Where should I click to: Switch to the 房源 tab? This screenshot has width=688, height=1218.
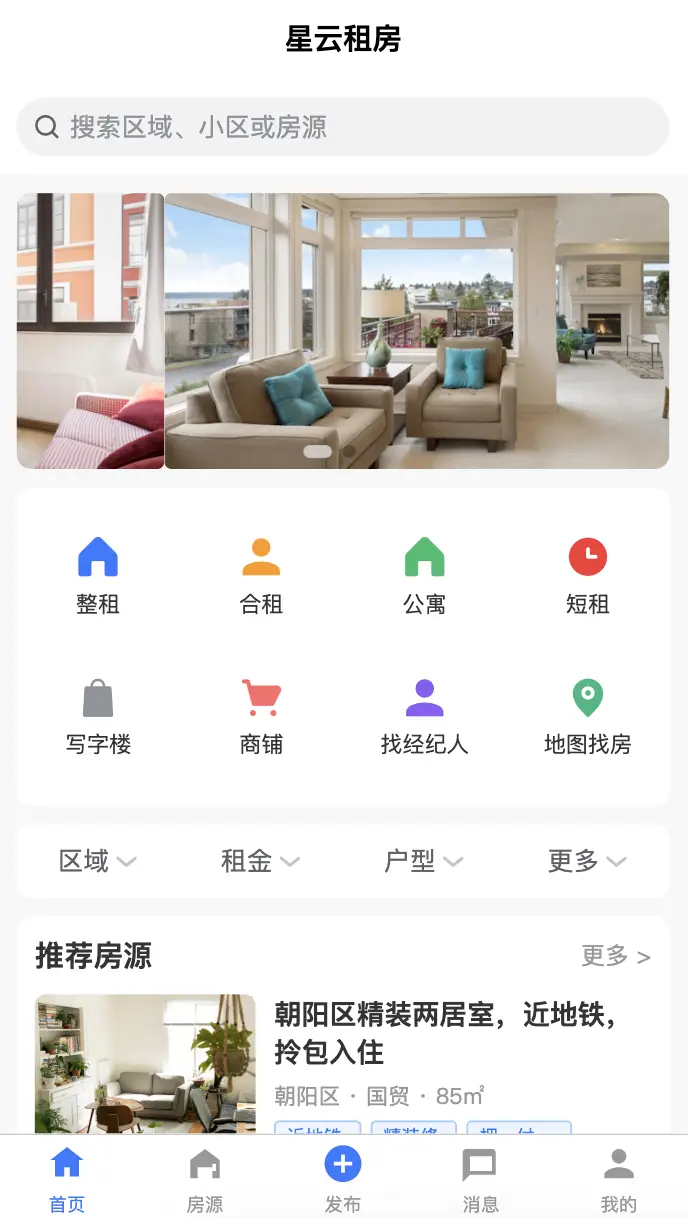coord(205,1179)
